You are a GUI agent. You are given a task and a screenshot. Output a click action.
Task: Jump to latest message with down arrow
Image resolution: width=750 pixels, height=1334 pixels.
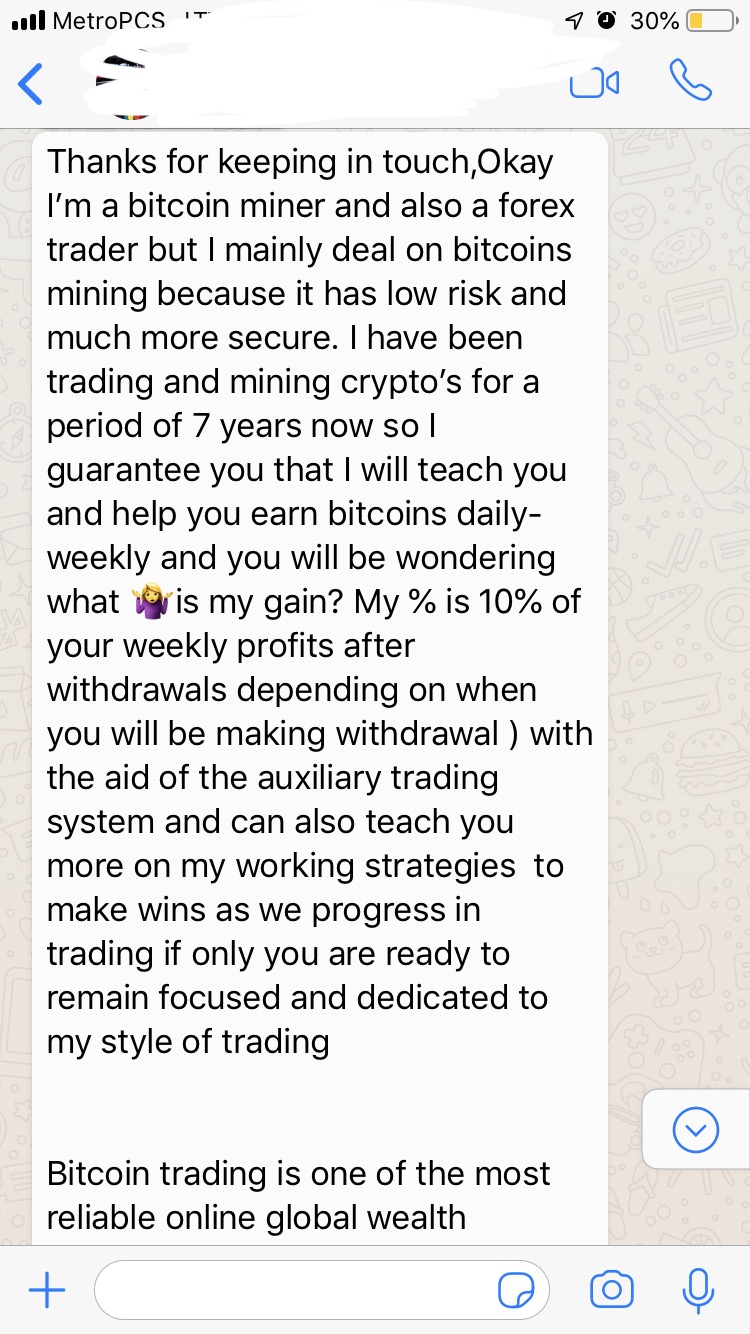tap(696, 1130)
